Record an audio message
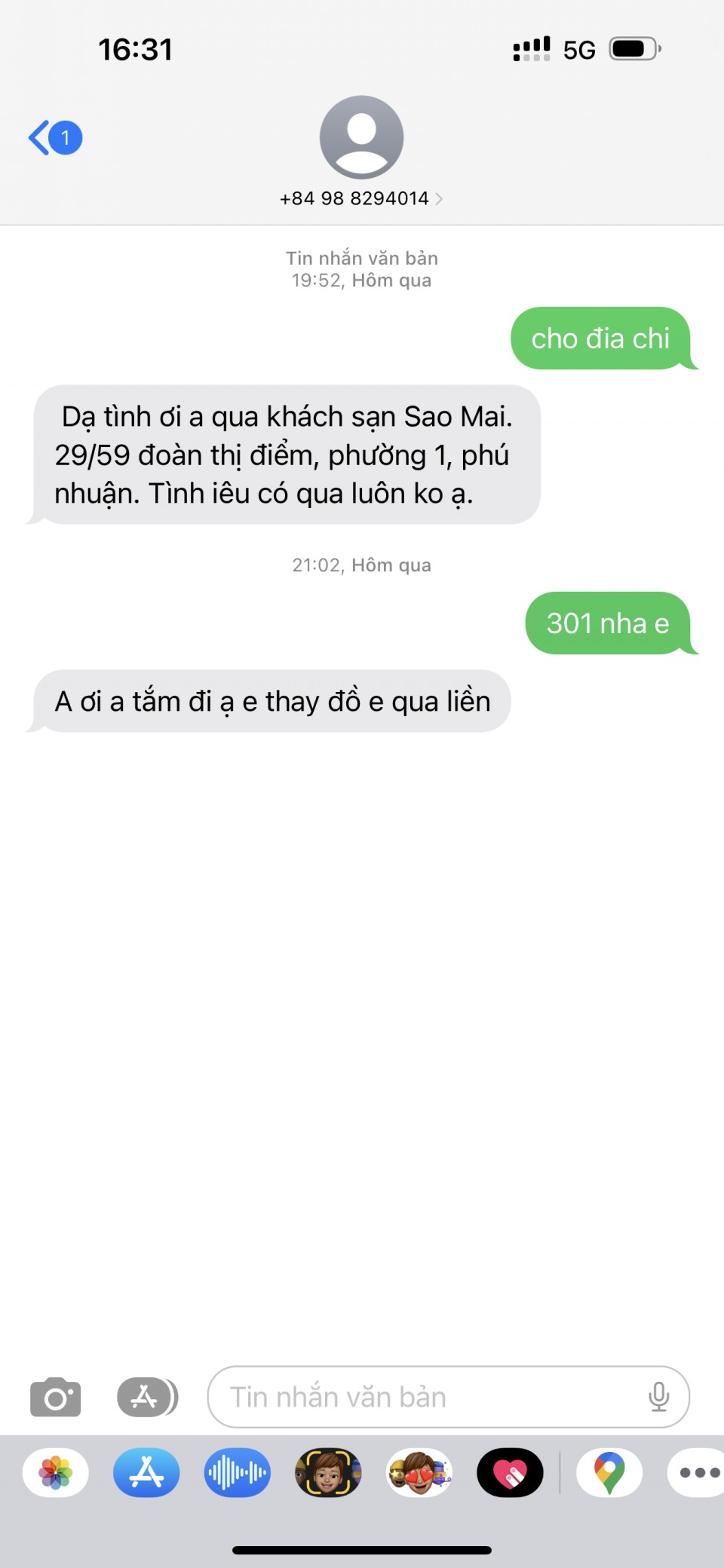724x1568 pixels. tap(237, 1472)
